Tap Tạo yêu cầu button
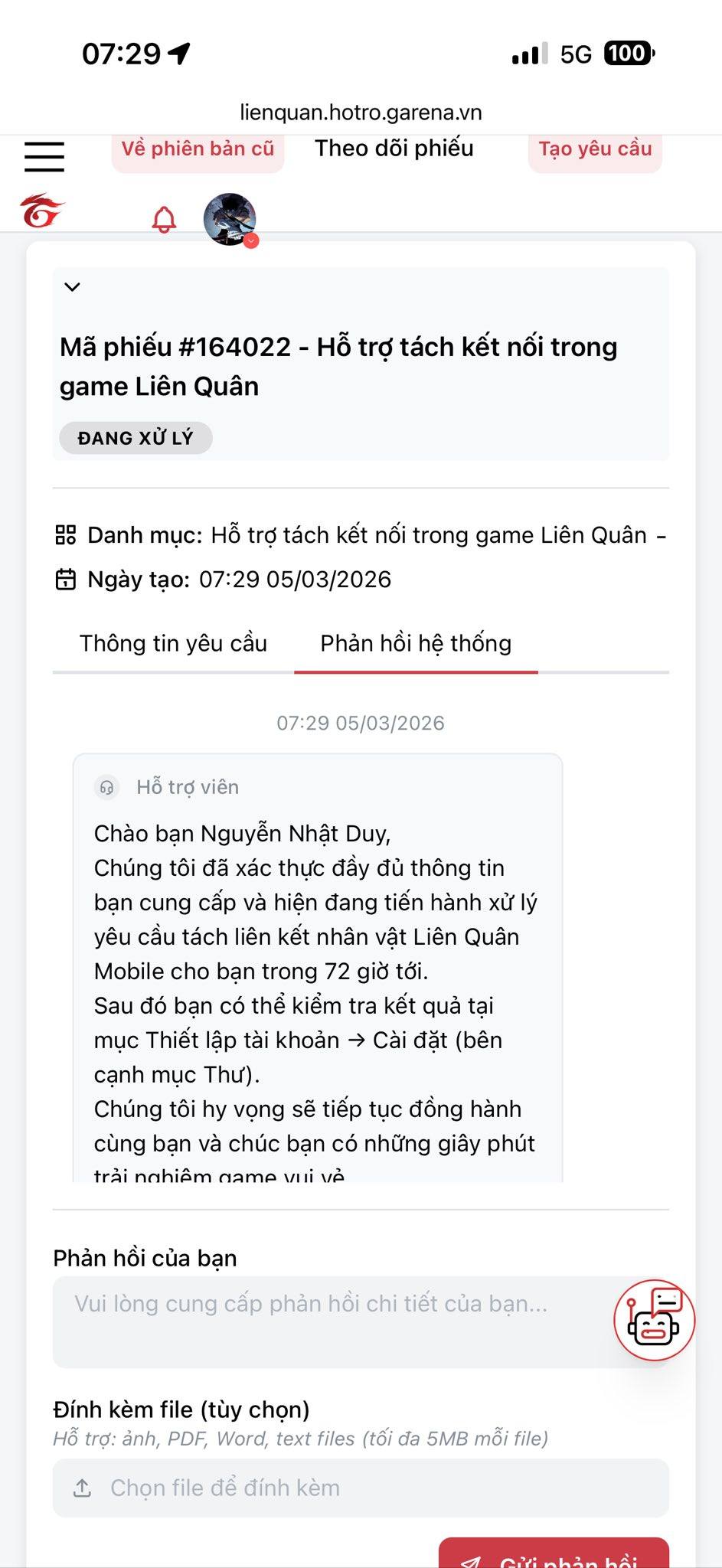 [x=595, y=149]
